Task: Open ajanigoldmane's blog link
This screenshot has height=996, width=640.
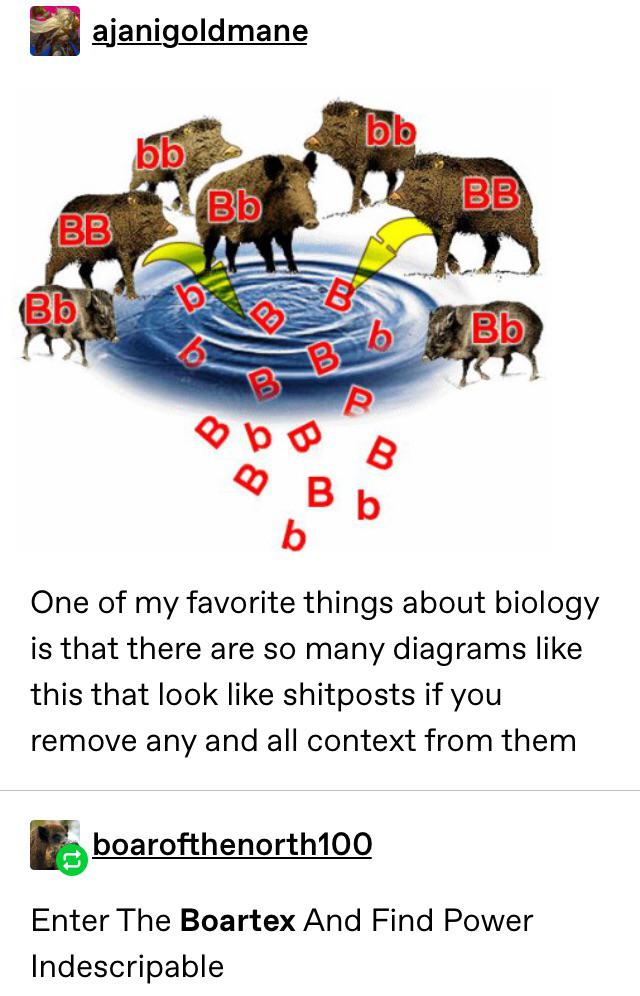Action: [x=199, y=32]
